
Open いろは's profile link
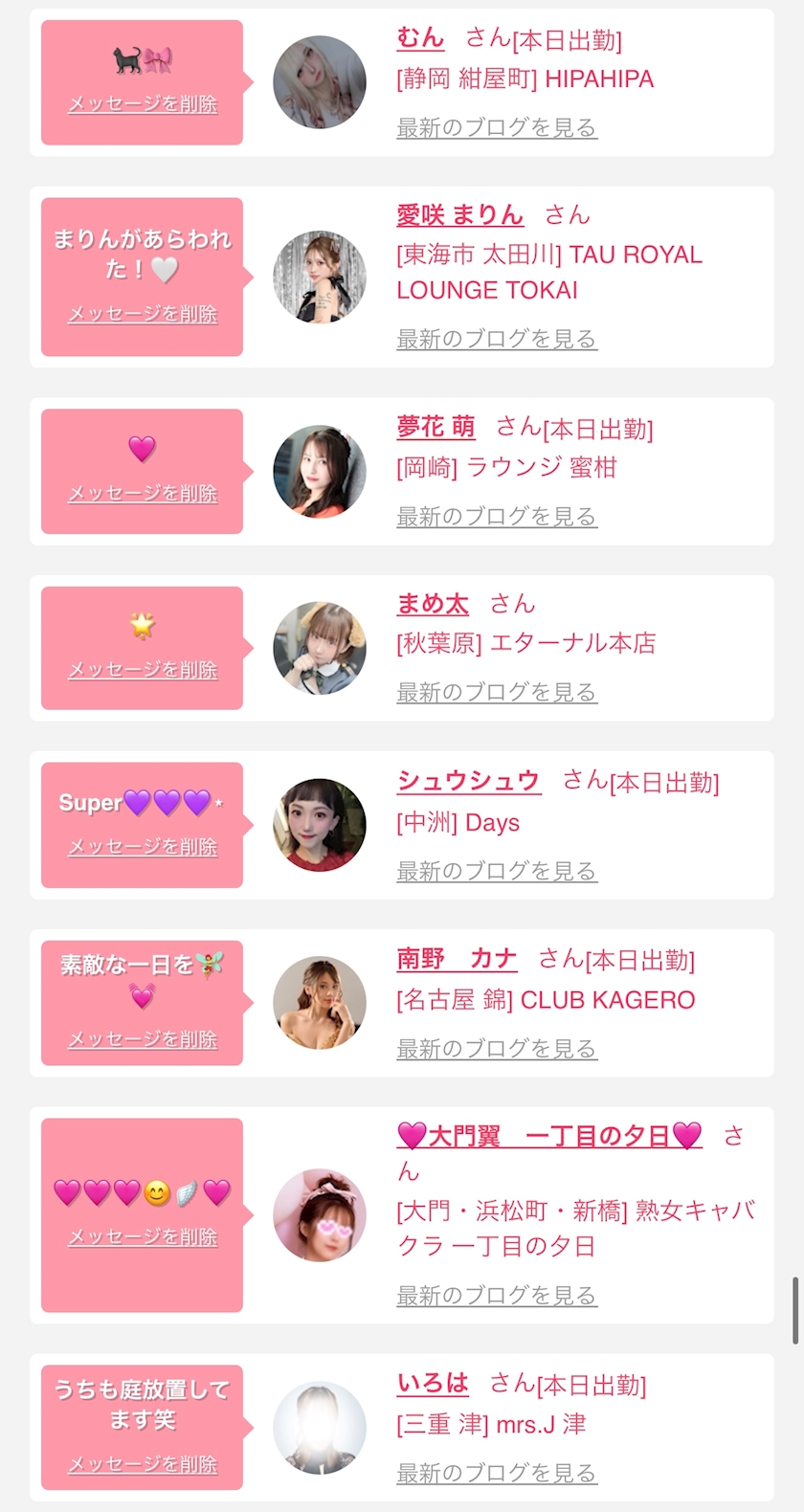[x=433, y=1383]
